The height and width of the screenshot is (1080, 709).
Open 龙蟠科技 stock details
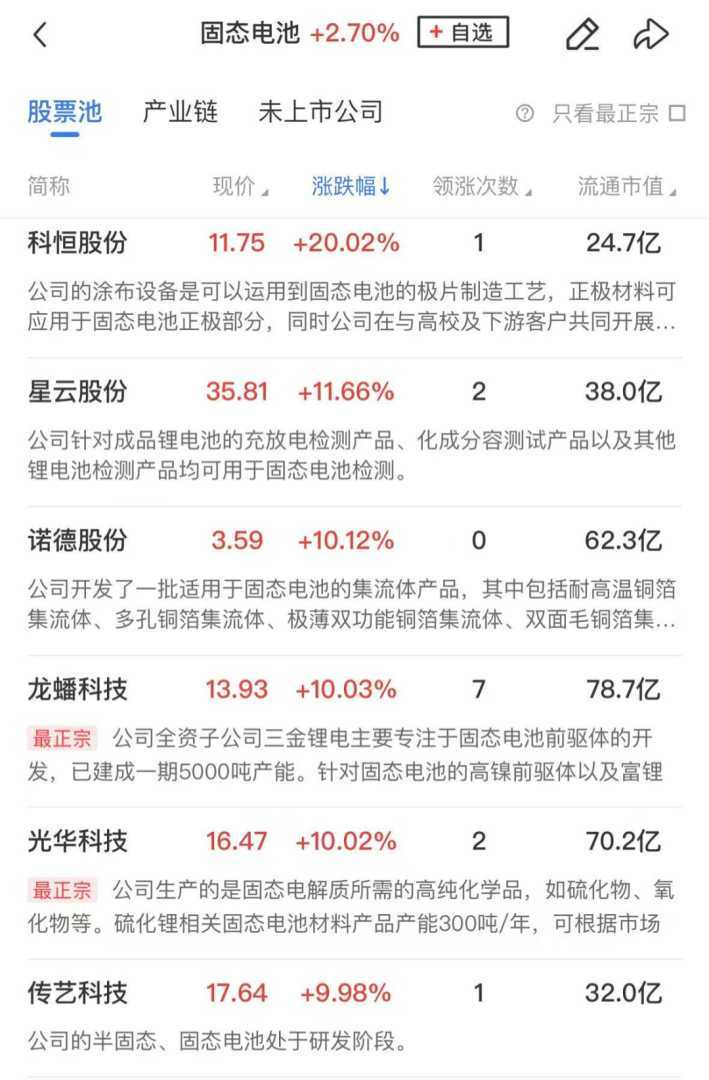(x=78, y=689)
